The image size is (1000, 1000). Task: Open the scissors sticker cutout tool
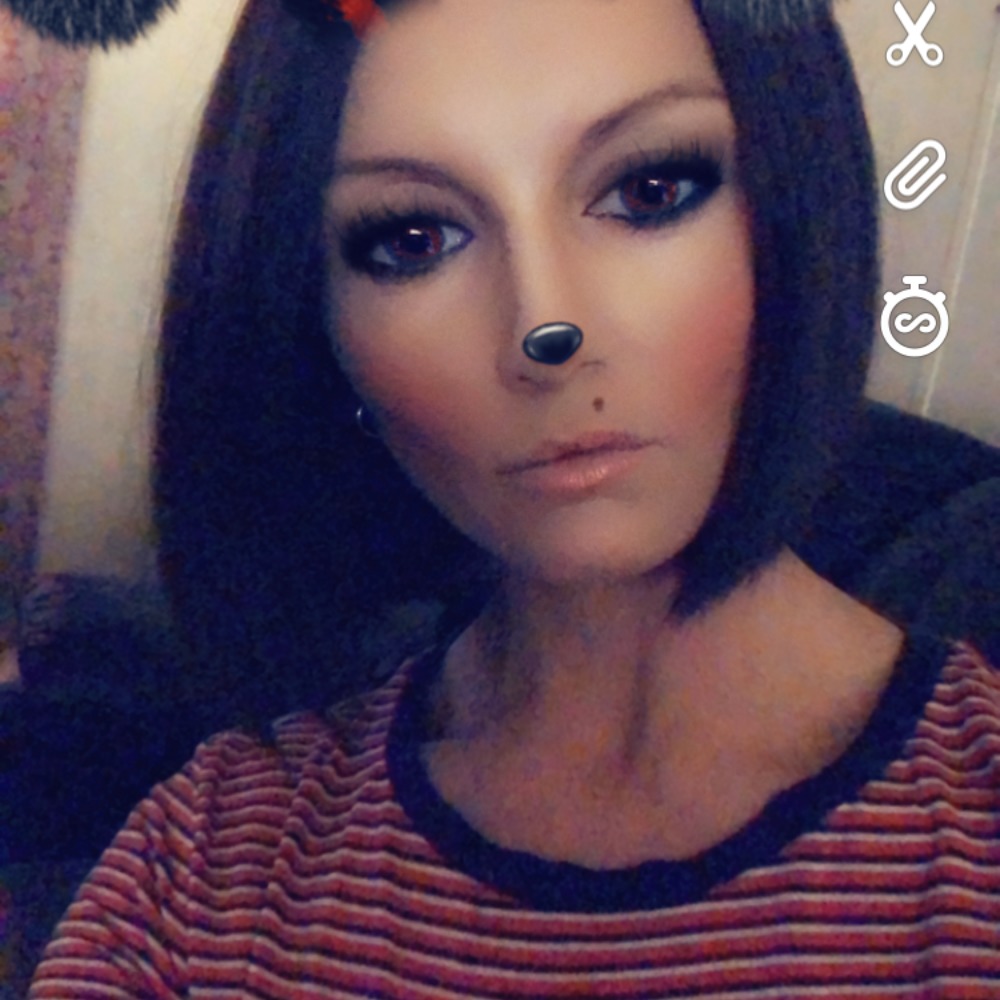click(x=914, y=35)
